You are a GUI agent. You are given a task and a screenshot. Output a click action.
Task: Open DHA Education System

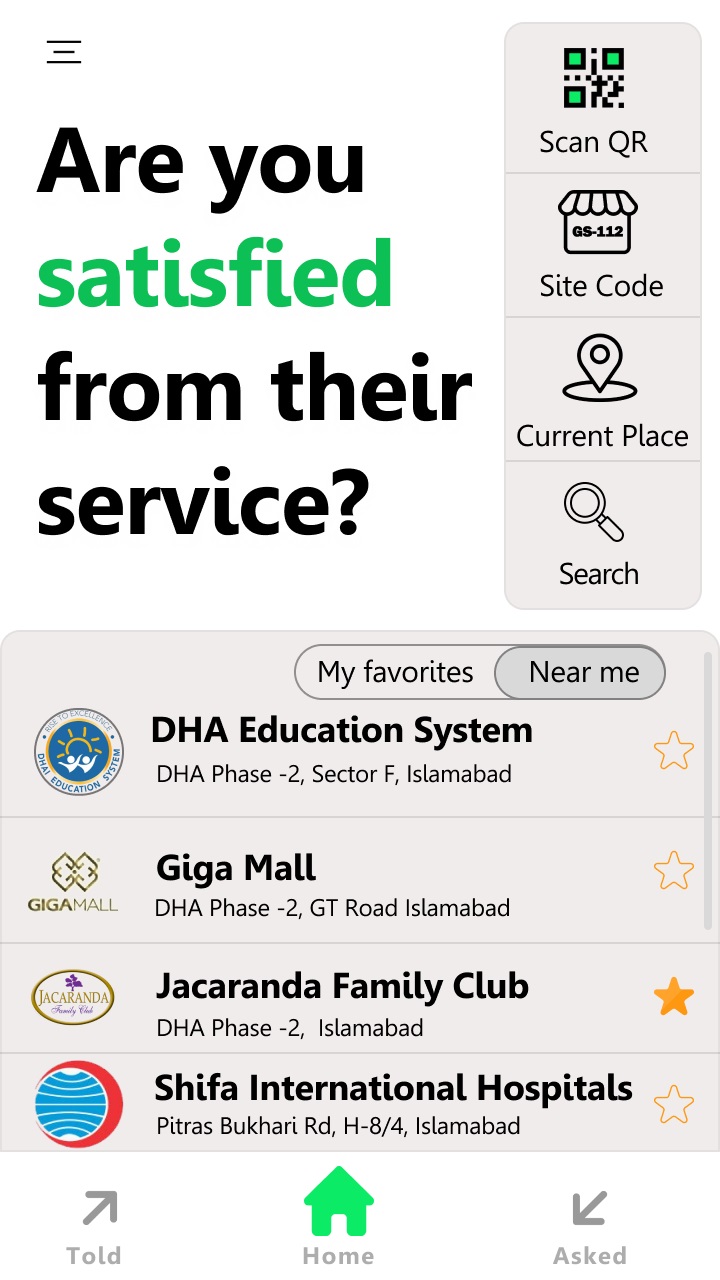point(340,750)
